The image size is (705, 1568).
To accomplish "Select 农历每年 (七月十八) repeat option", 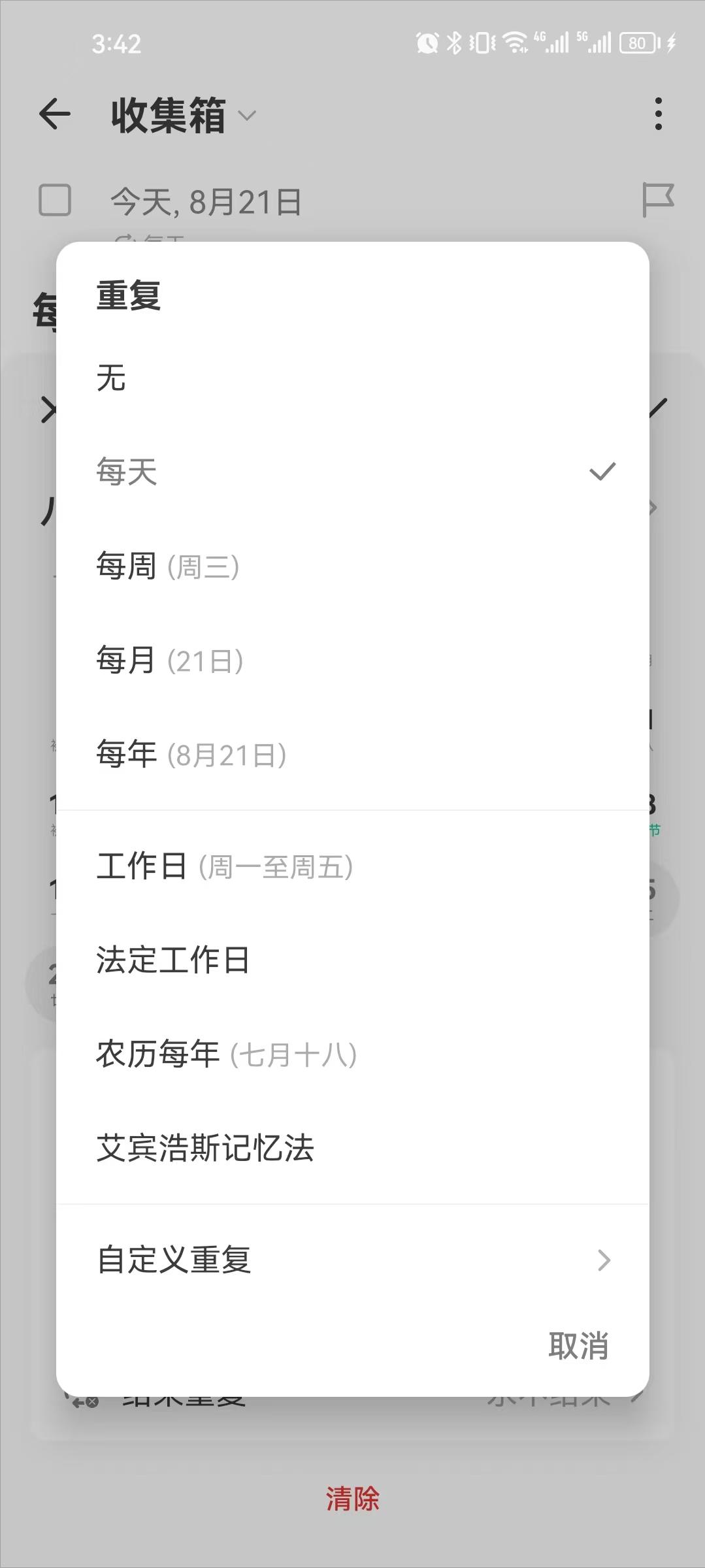I will tap(225, 1052).
